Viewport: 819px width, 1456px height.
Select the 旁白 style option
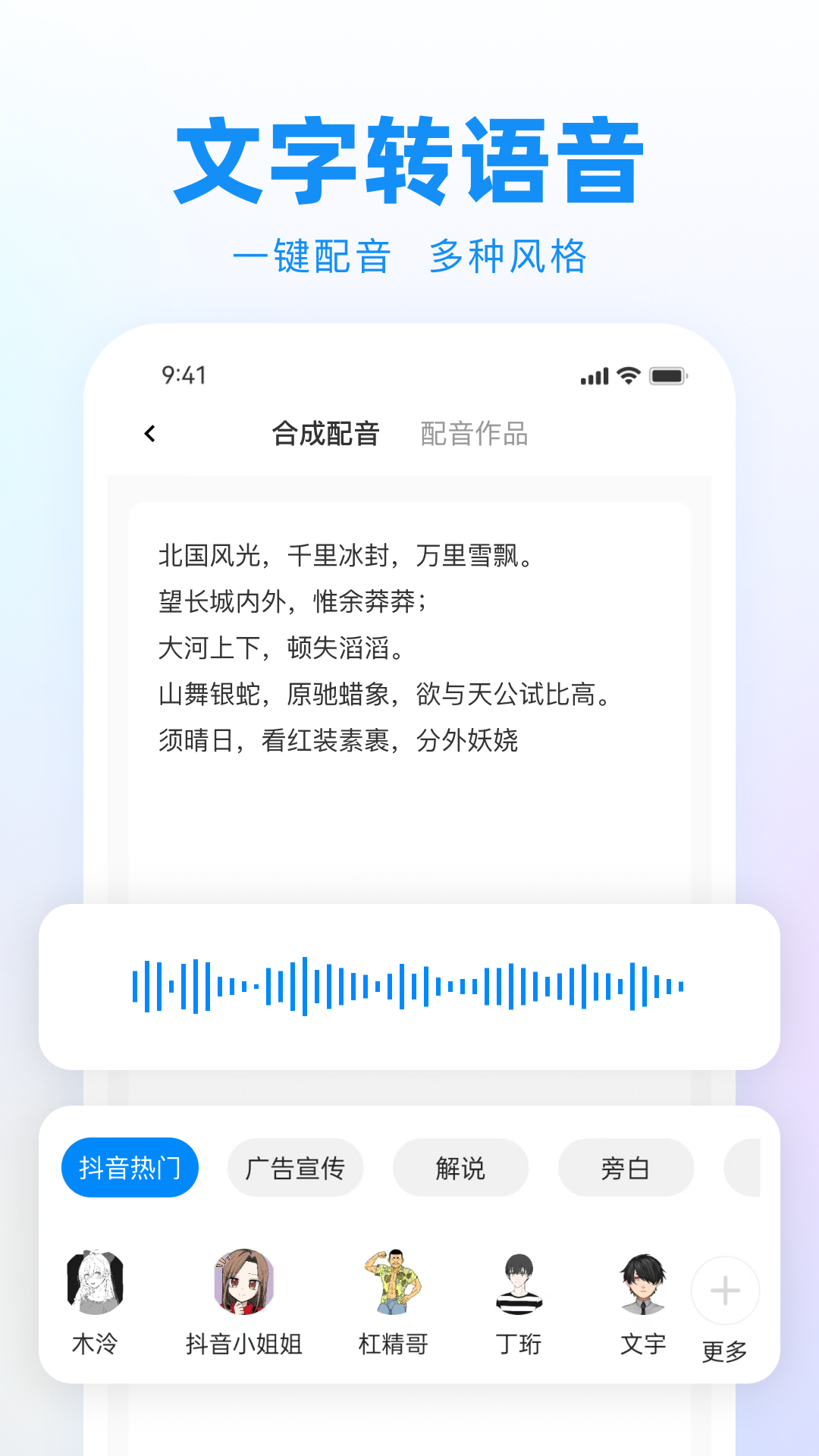click(626, 1168)
